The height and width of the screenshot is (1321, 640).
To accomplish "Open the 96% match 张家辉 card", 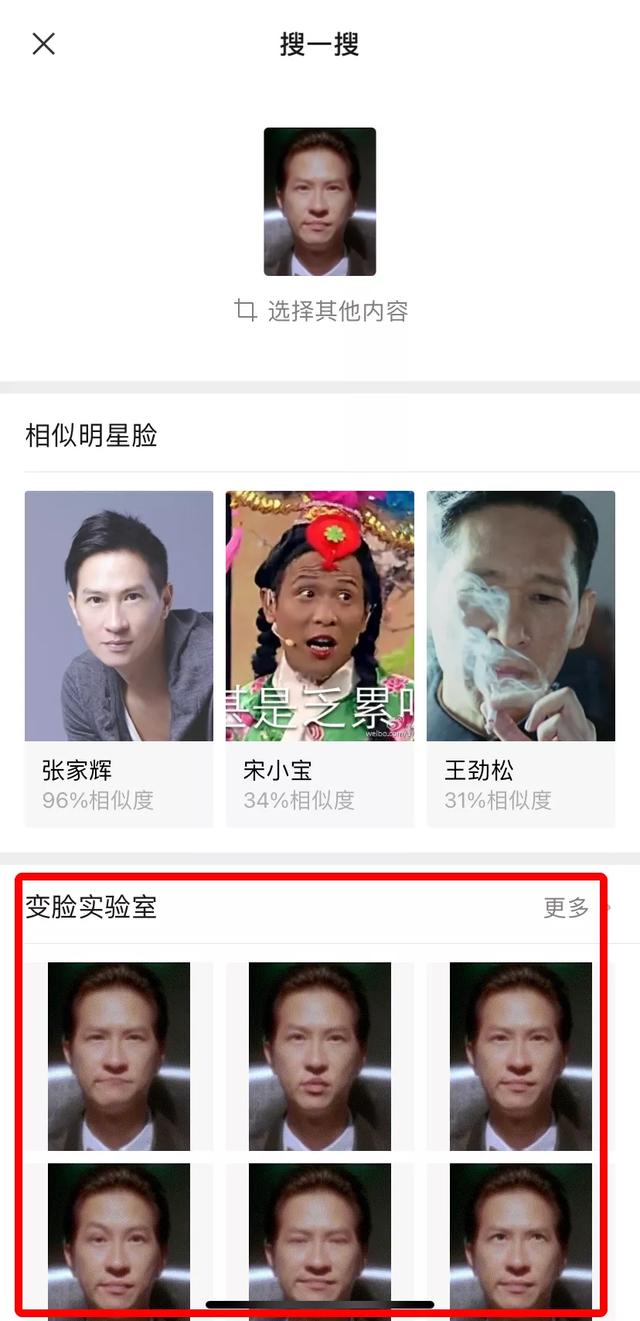I will click(119, 658).
